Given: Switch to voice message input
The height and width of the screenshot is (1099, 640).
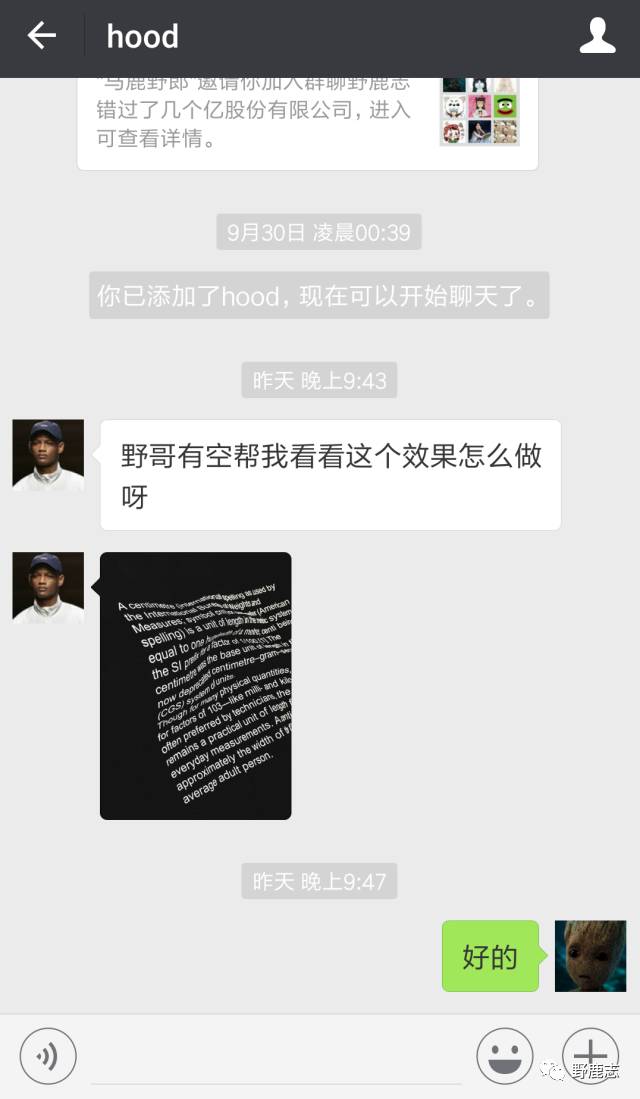Looking at the screenshot, I should coord(48,1056).
